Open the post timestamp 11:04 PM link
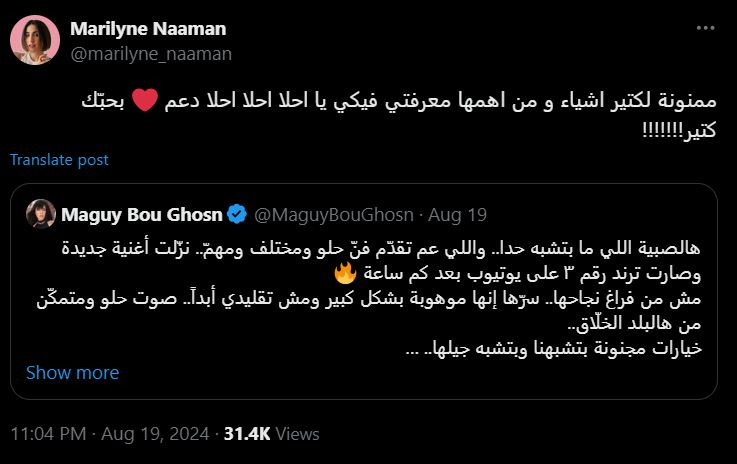This screenshot has height=464, width=737. [x=49, y=435]
